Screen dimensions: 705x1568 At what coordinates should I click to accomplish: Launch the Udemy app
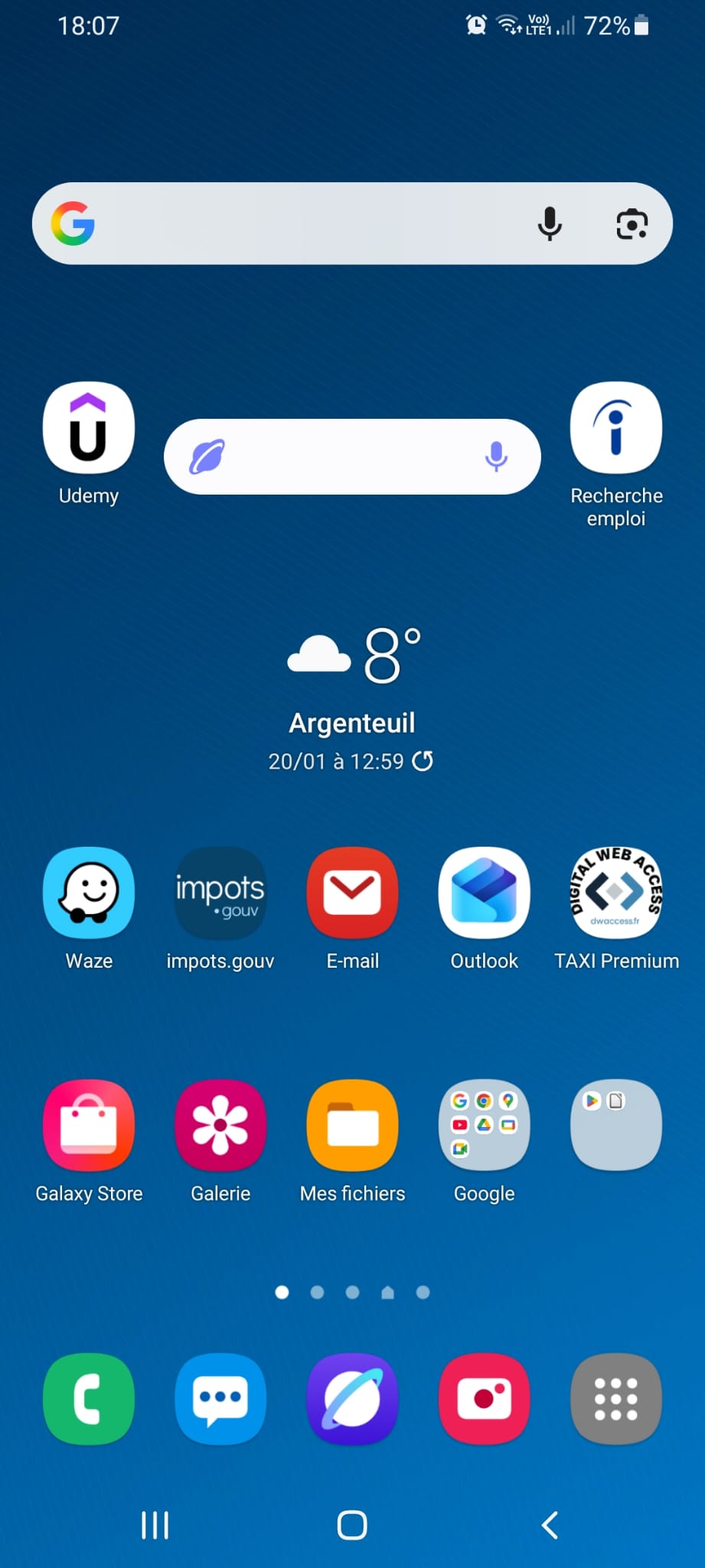[x=88, y=429]
